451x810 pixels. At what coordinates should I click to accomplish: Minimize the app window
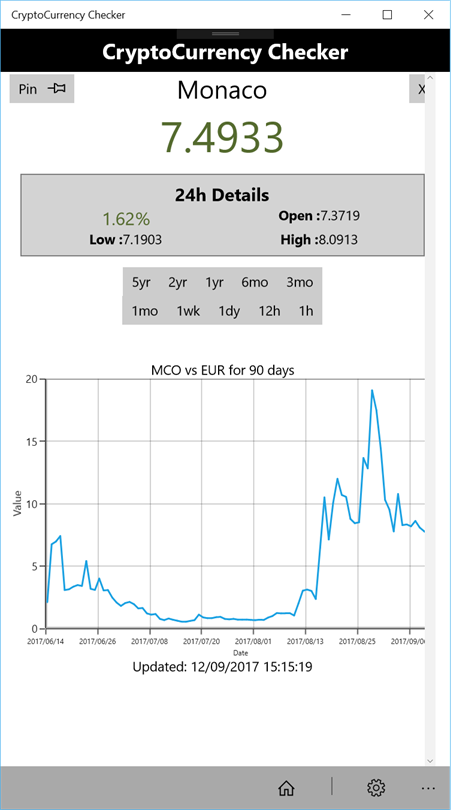tap(346, 15)
